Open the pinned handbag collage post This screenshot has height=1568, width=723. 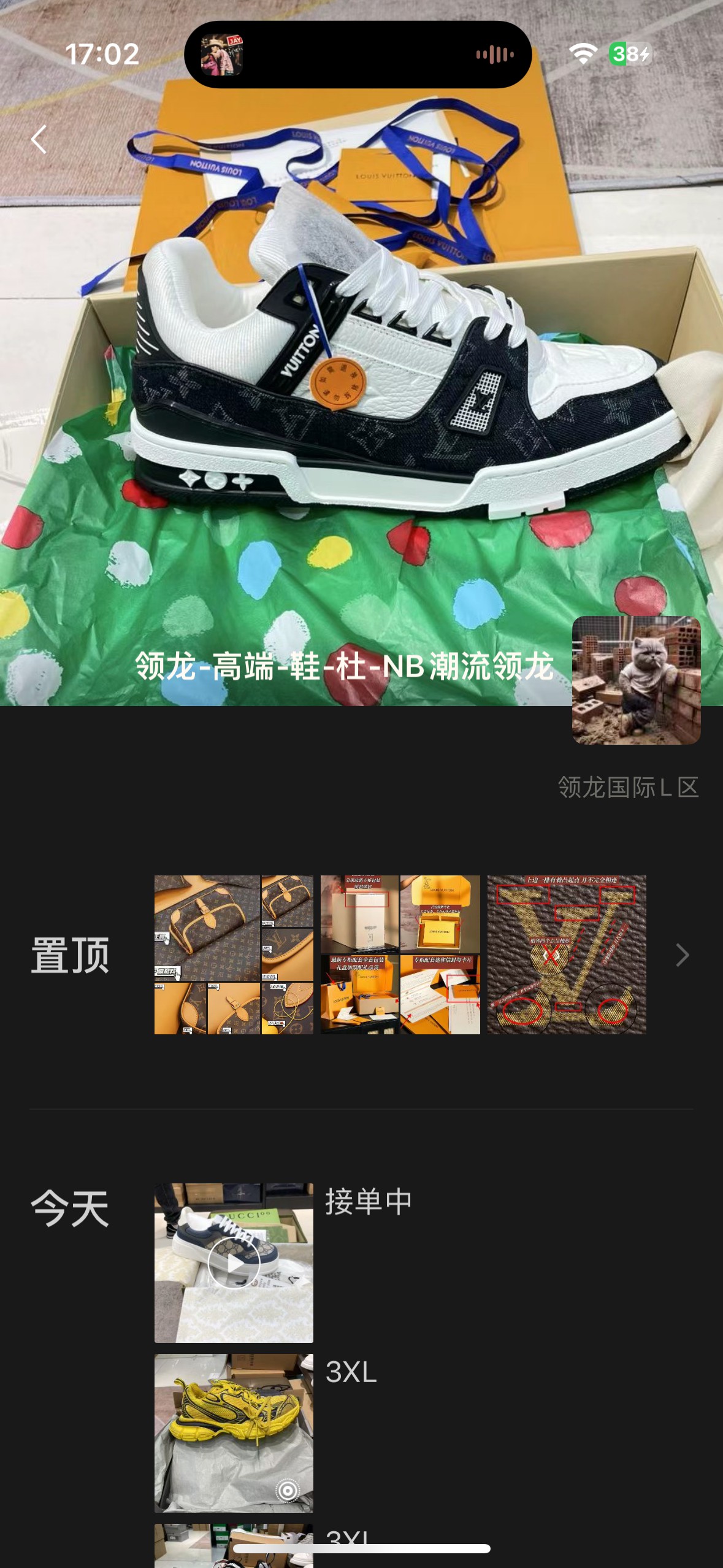pos(234,955)
